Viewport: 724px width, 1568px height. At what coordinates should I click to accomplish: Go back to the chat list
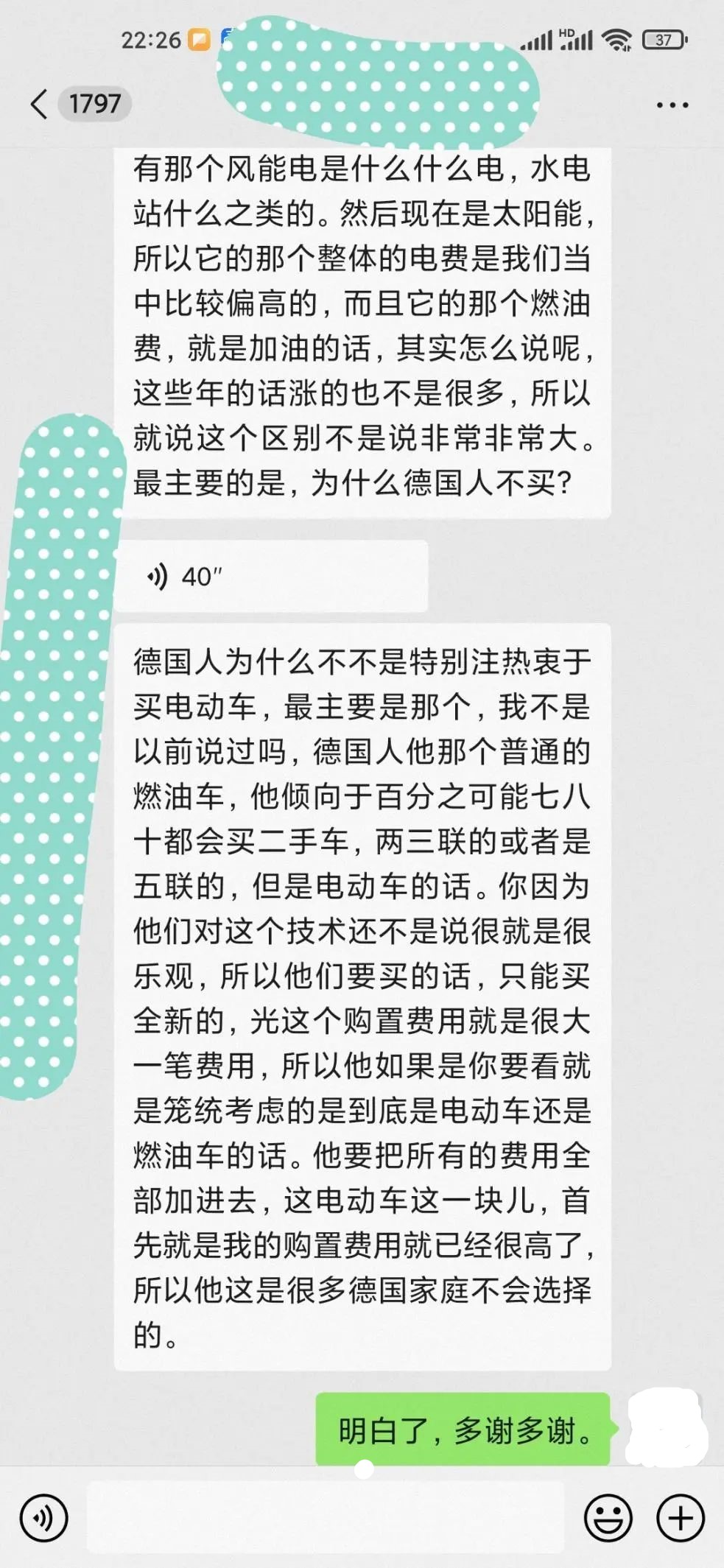tap(40, 104)
